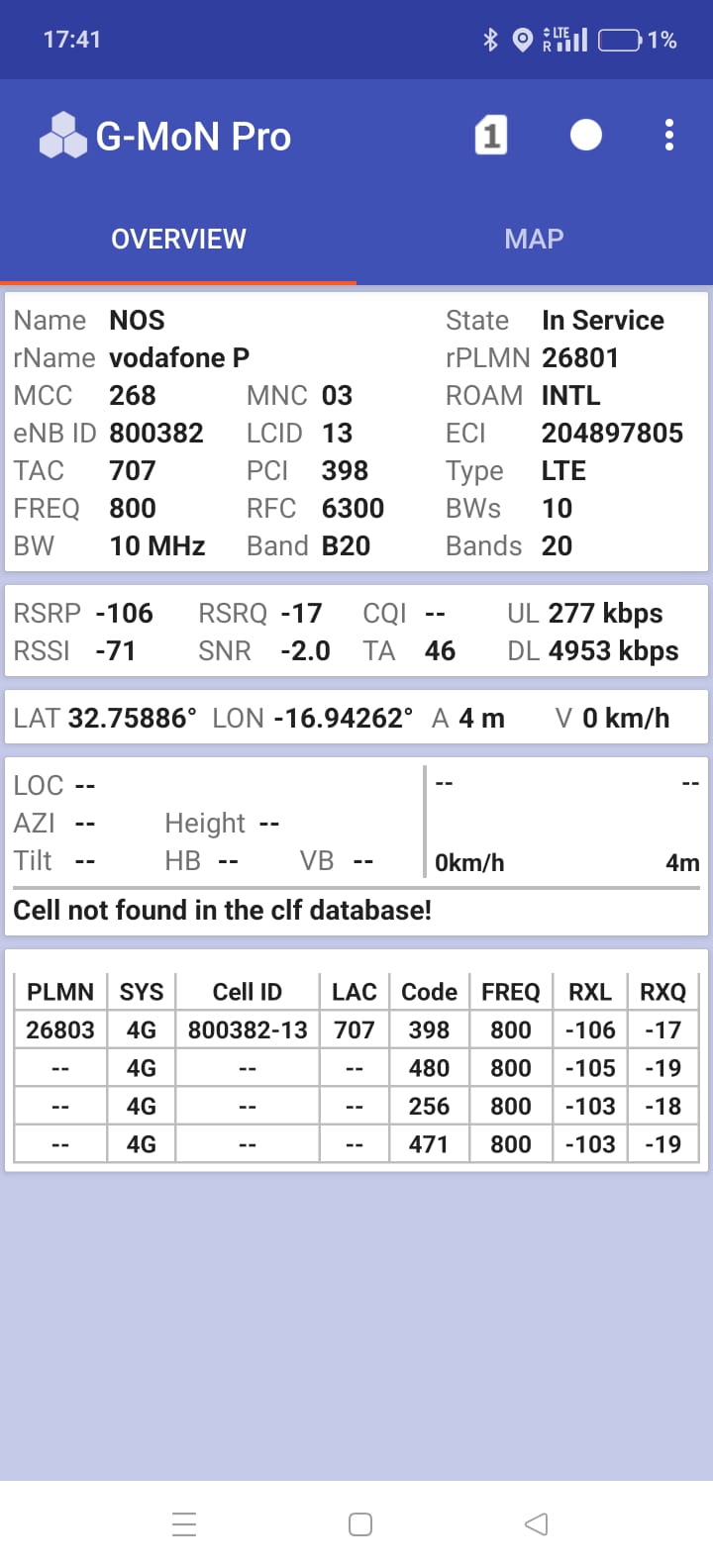Tap the white record circle button
Screen dimensions: 713x1568
click(586, 135)
